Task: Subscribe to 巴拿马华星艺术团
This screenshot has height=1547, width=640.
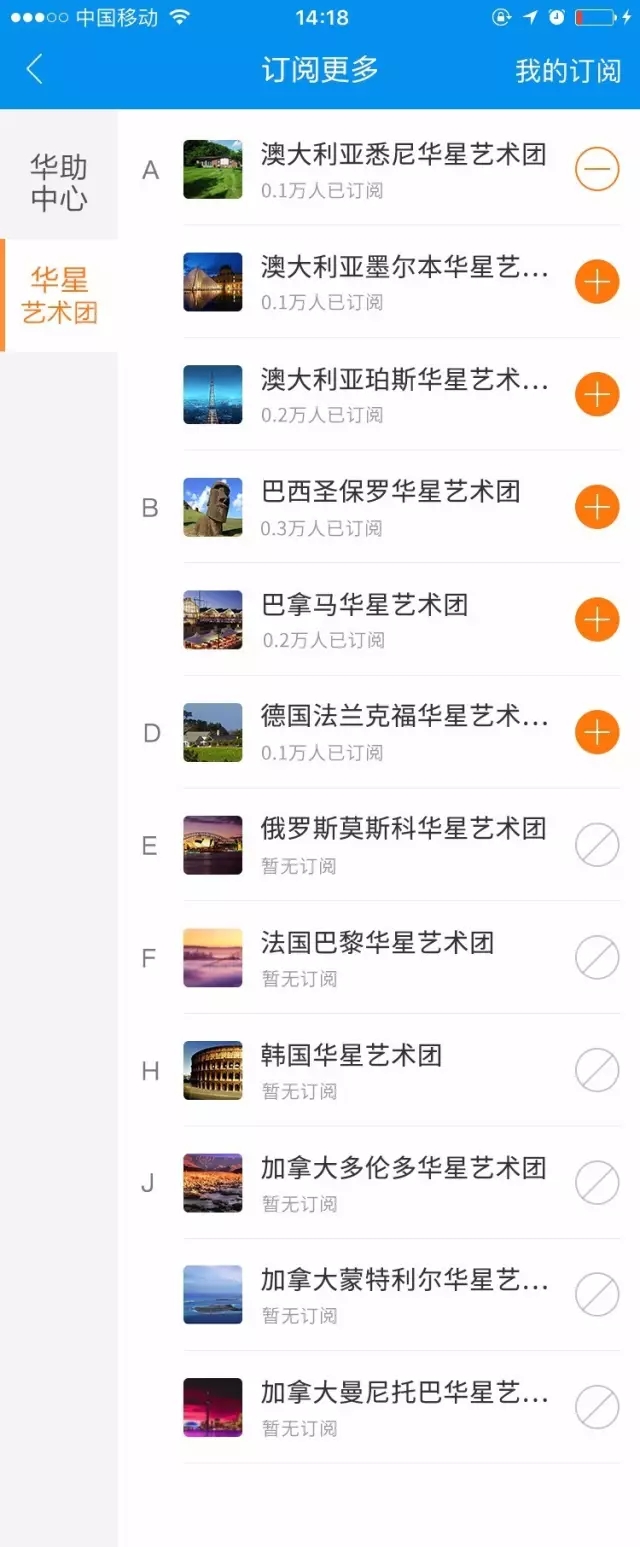Action: pos(596,621)
